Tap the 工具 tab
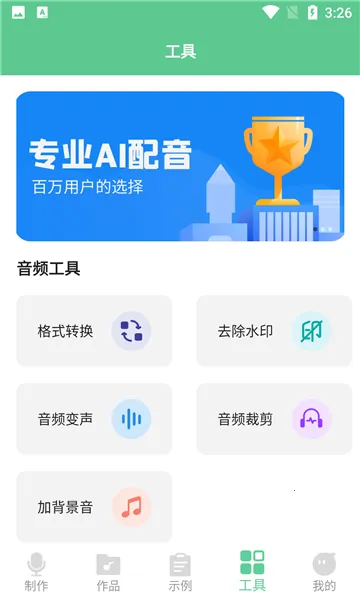 point(252,572)
